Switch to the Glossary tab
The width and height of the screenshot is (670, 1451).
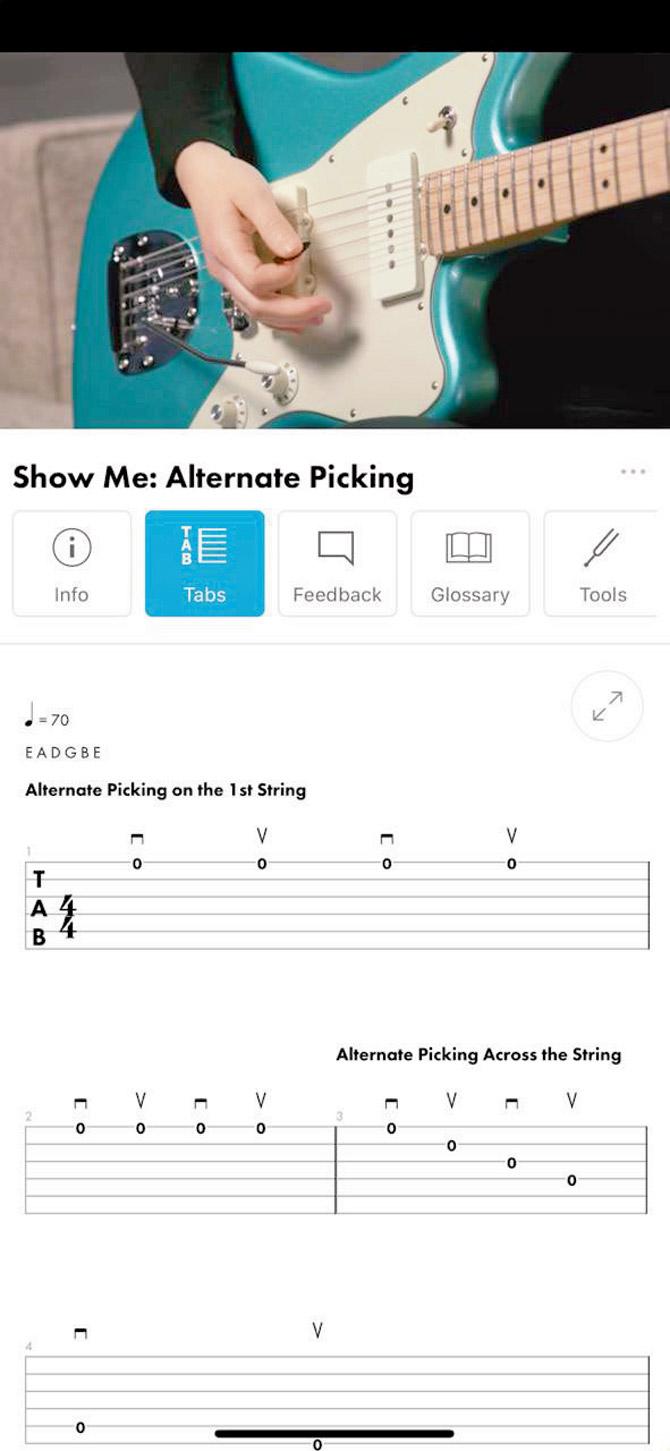[x=470, y=564]
